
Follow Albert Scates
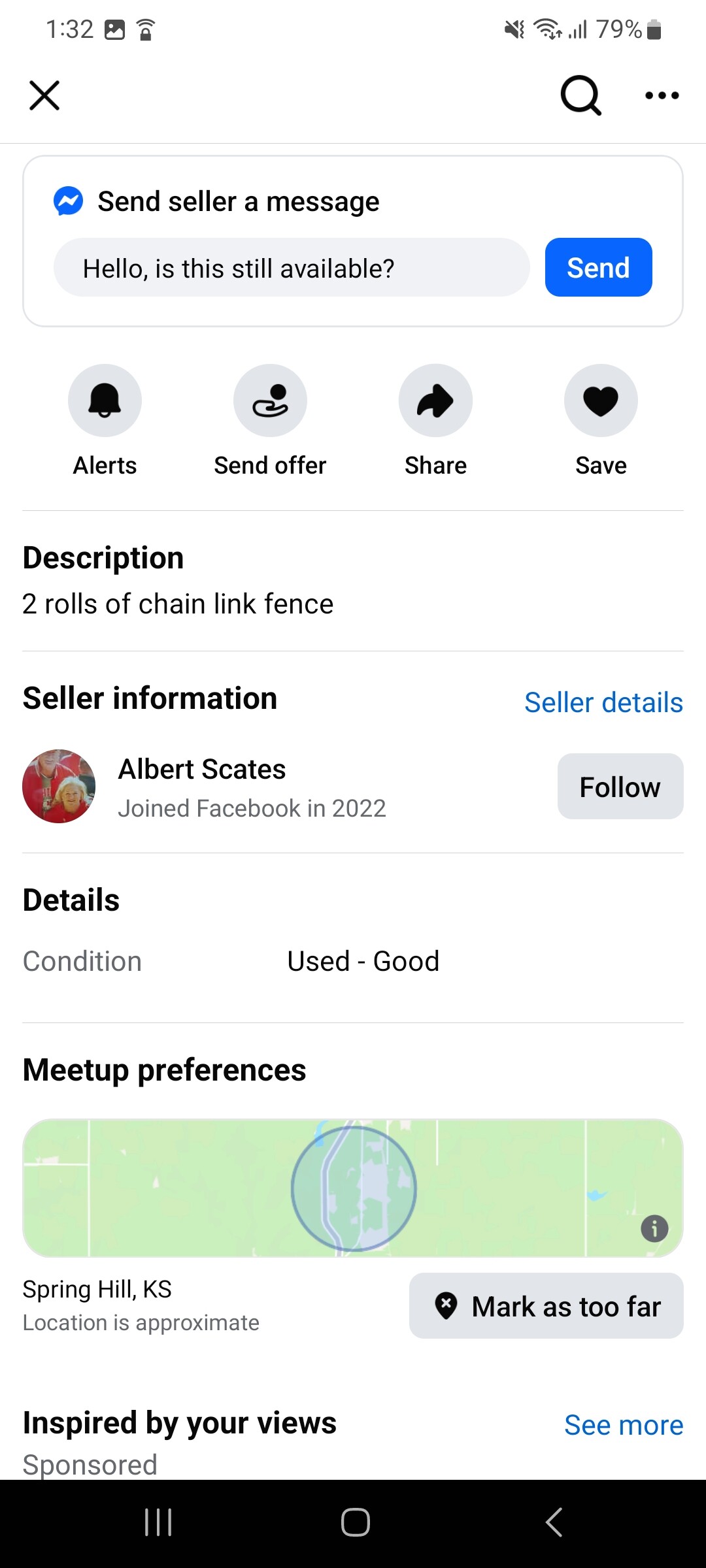point(620,787)
